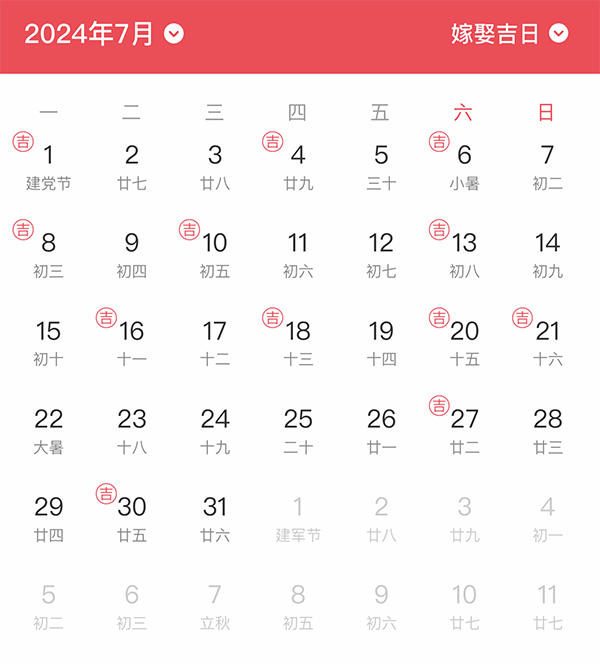This screenshot has width=600, height=667.
Task: Select July 25 二十
Action: (x=298, y=429)
